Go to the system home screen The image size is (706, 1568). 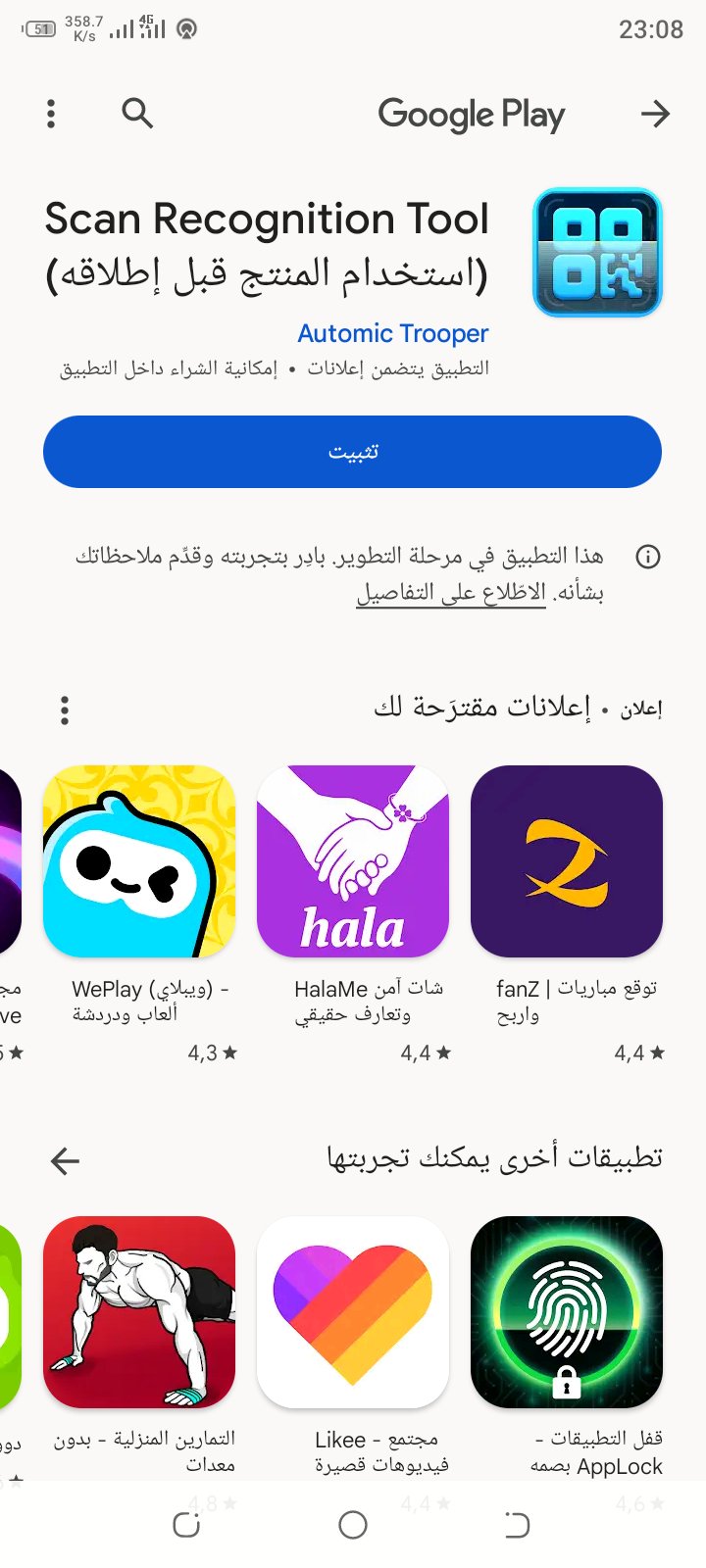[x=353, y=1524]
